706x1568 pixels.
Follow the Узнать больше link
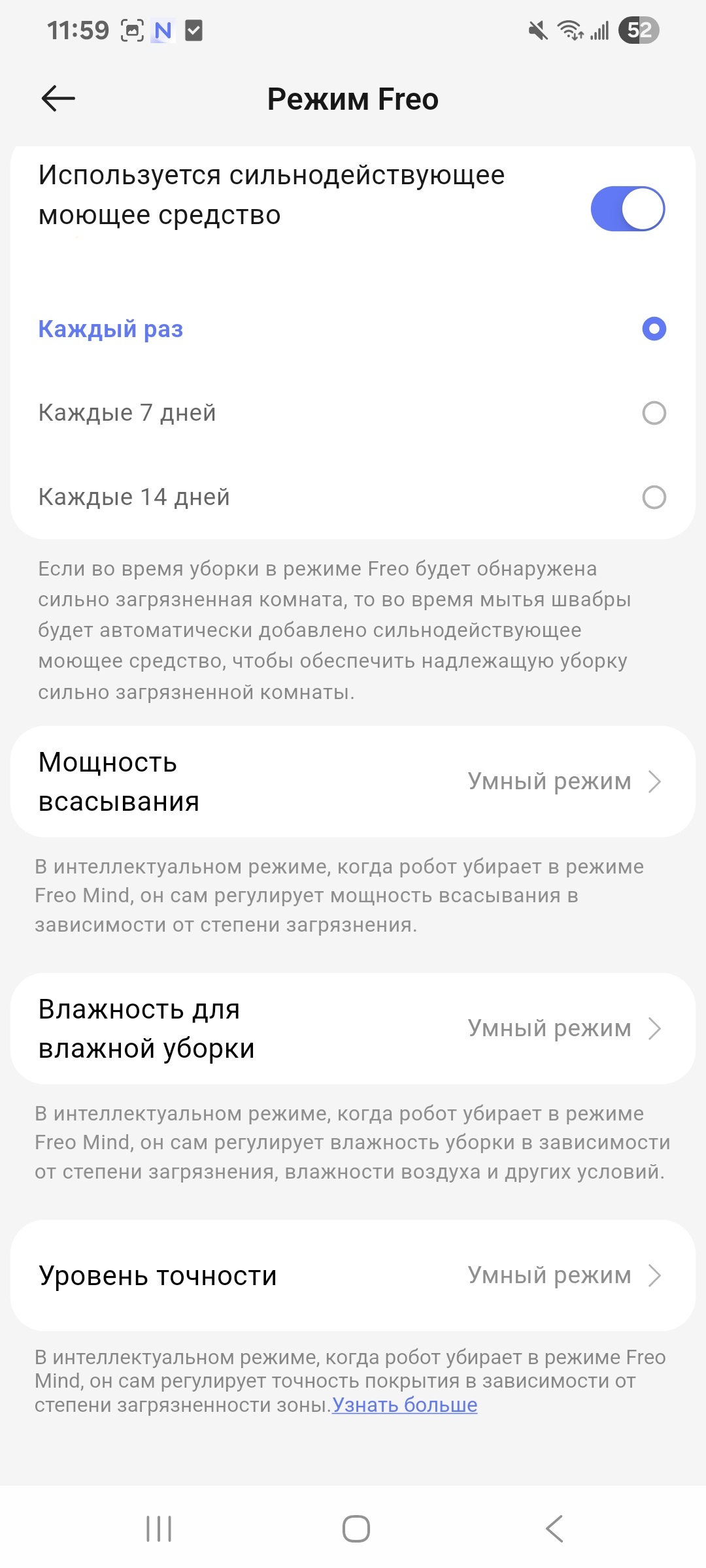coord(405,1405)
